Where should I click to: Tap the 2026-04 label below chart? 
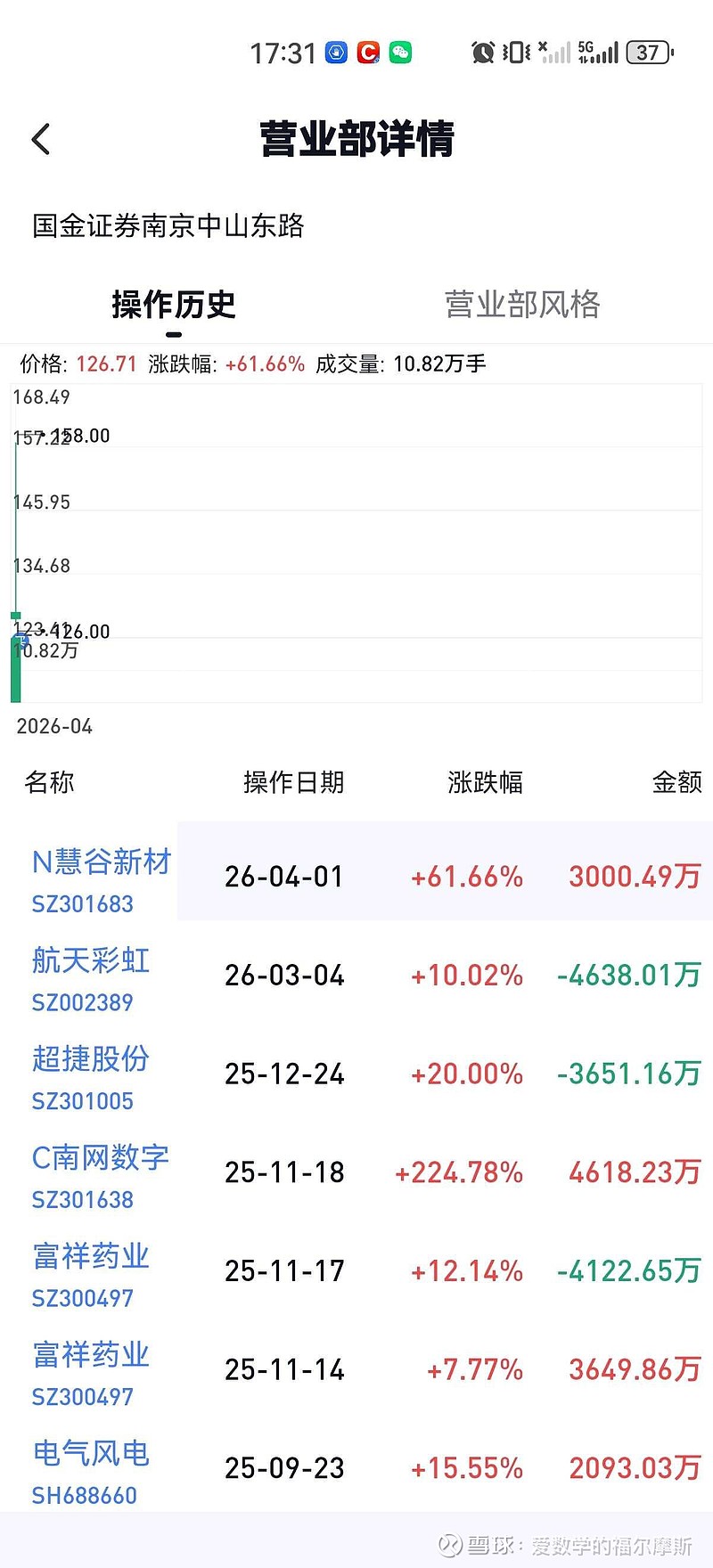(53, 726)
